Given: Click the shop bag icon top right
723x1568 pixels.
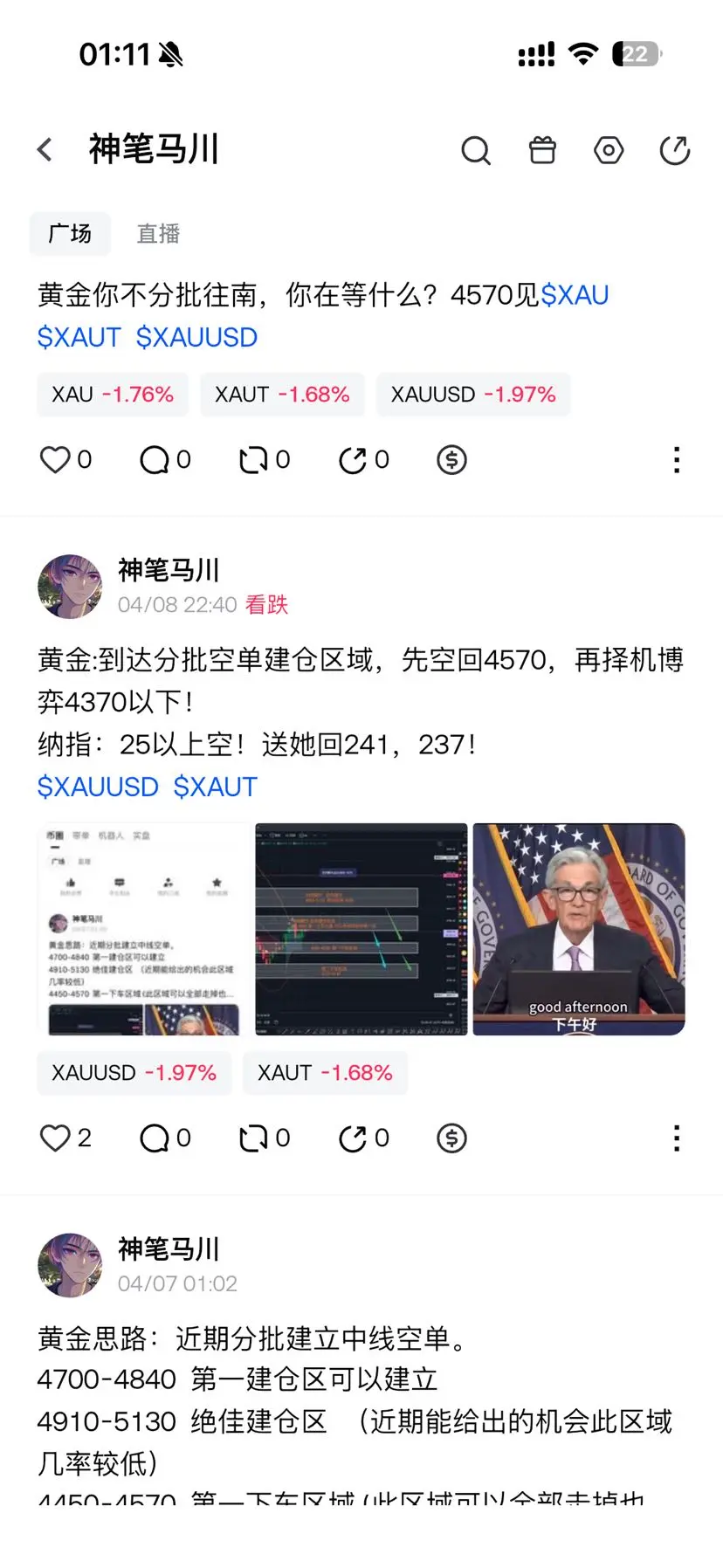Looking at the screenshot, I should tap(542, 149).
